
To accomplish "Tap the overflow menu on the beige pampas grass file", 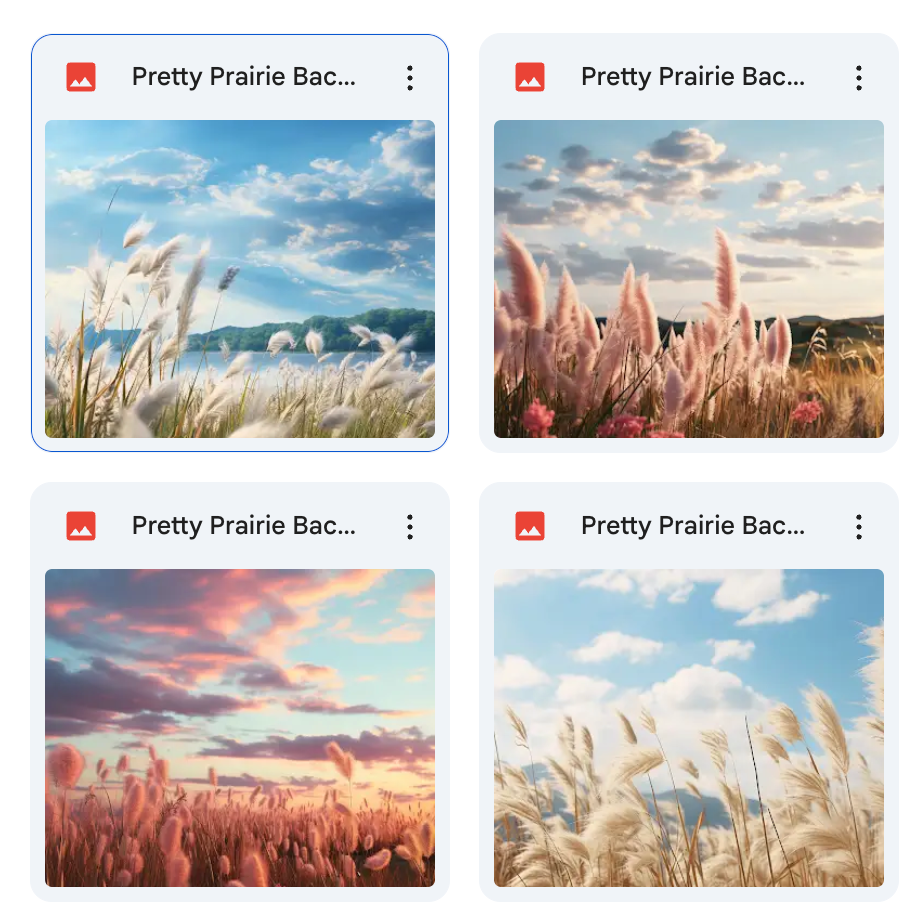I will 858,527.
